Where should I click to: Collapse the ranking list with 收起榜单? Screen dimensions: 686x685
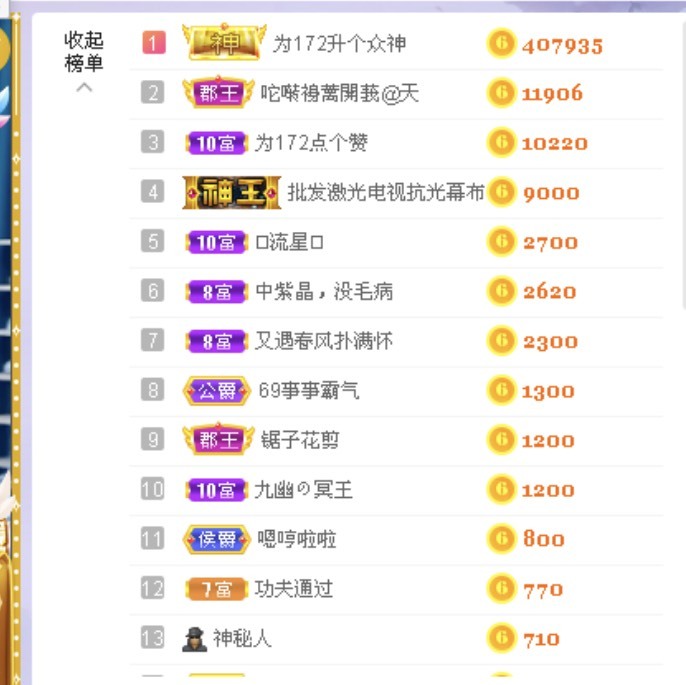pyautogui.click(x=84, y=52)
